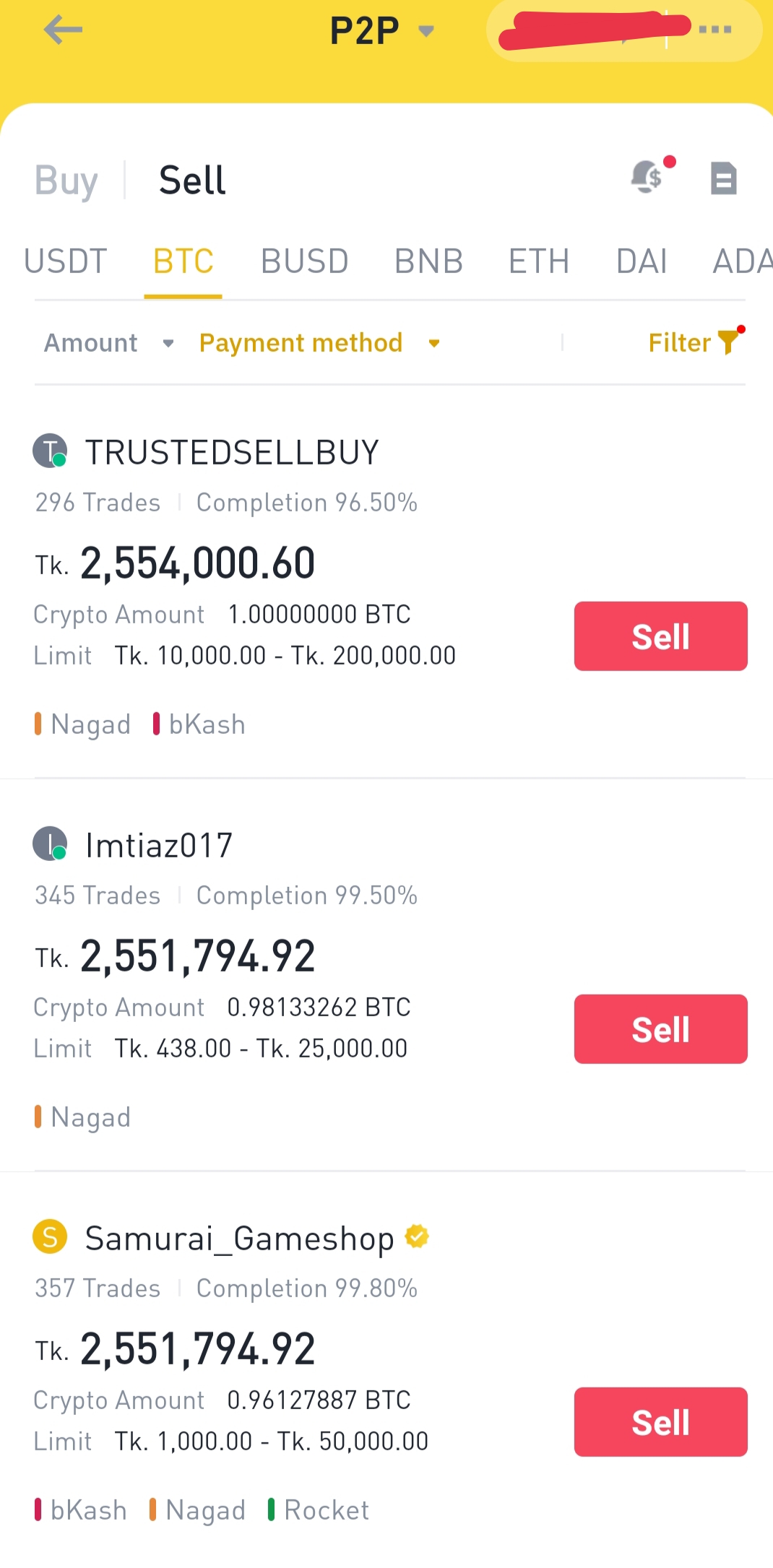Open the three-dot overflow menu
The height and width of the screenshot is (1568, 773).
coord(715,30)
